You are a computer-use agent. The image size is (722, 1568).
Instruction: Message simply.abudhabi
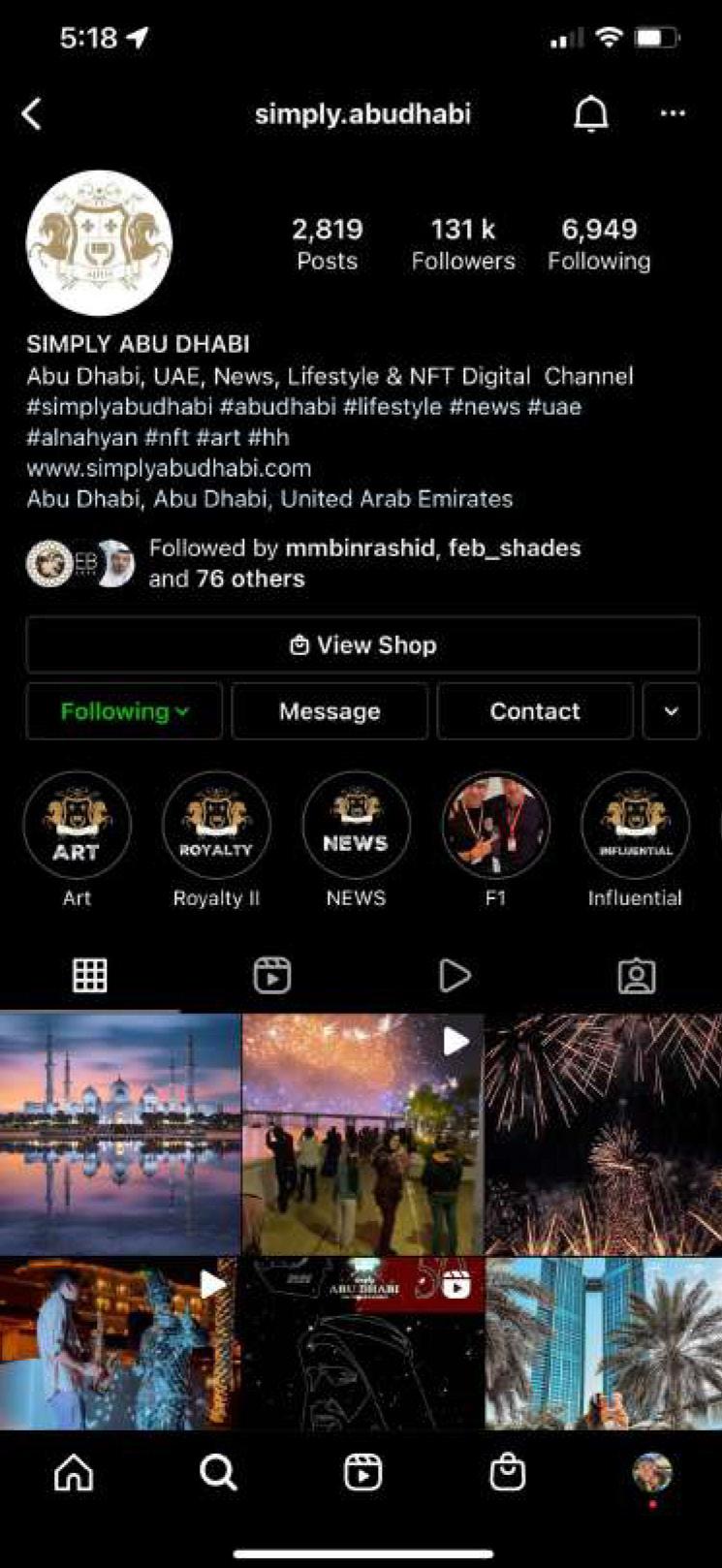[x=330, y=711]
